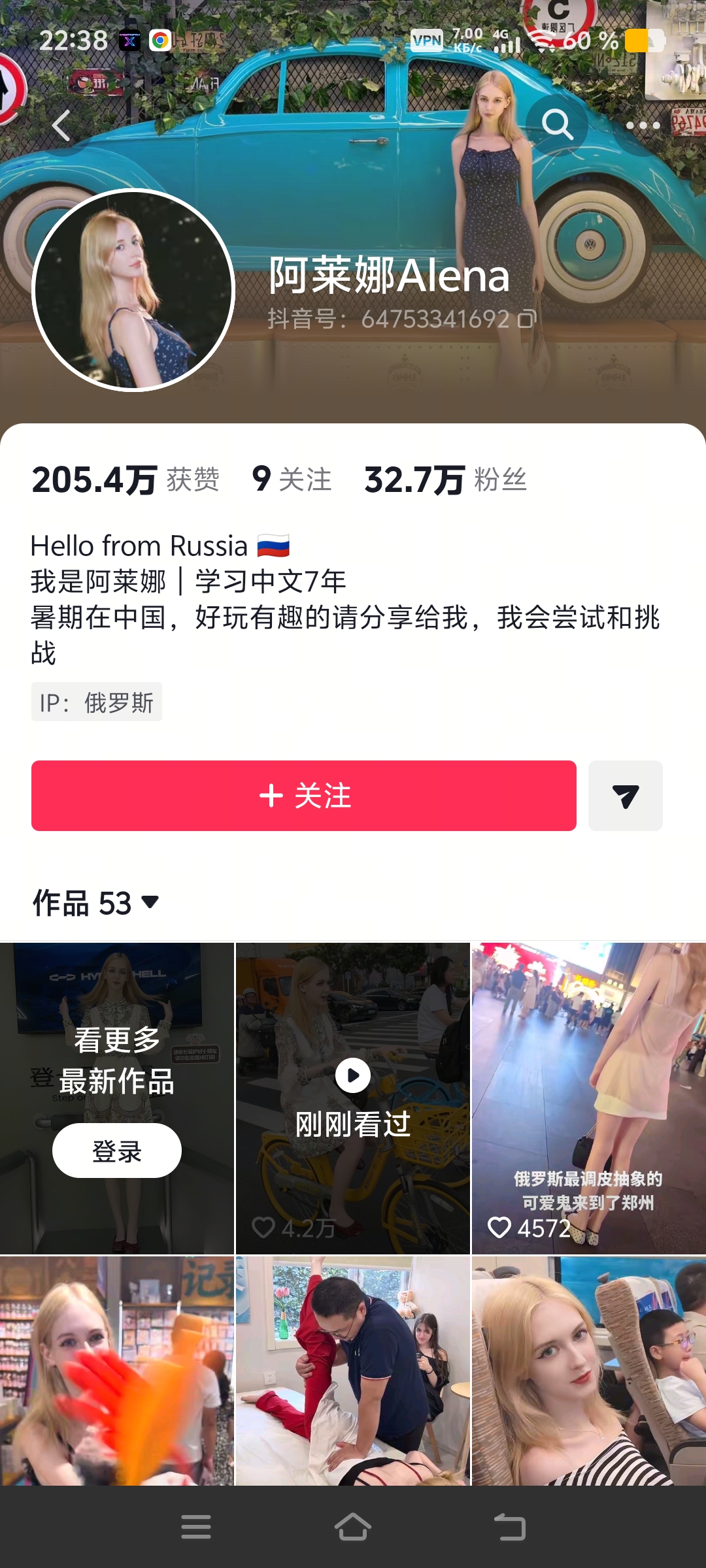This screenshot has height=1568, width=706.
Task: Open the video with the red hand
Action: pyautogui.click(x=117, y=1371)
